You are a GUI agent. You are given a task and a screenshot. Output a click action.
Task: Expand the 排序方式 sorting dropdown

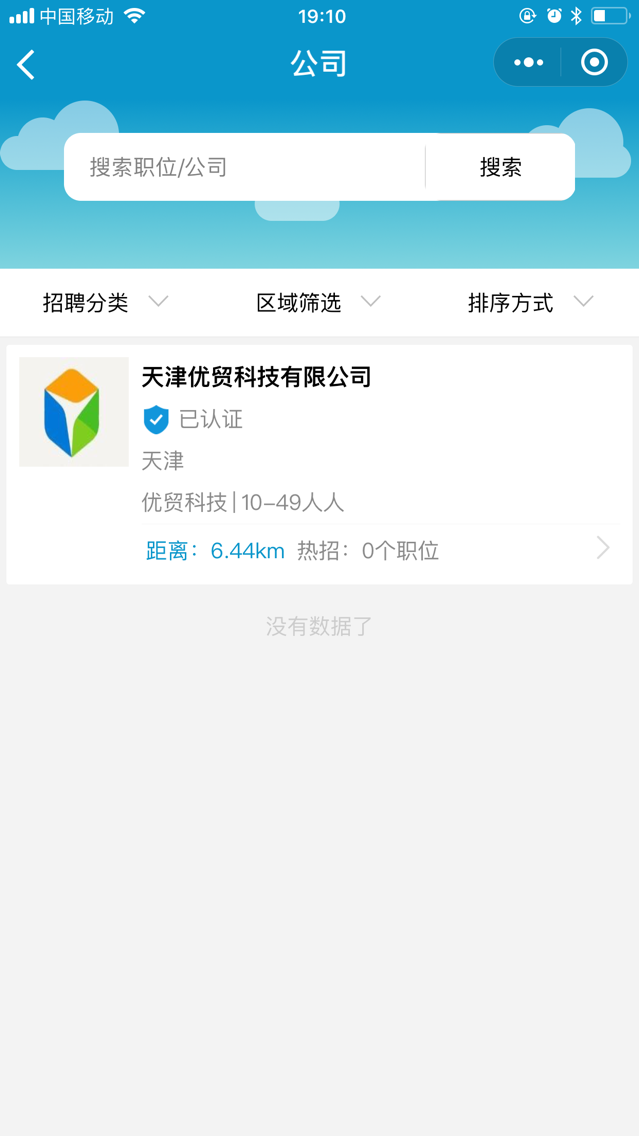[530, 302]
